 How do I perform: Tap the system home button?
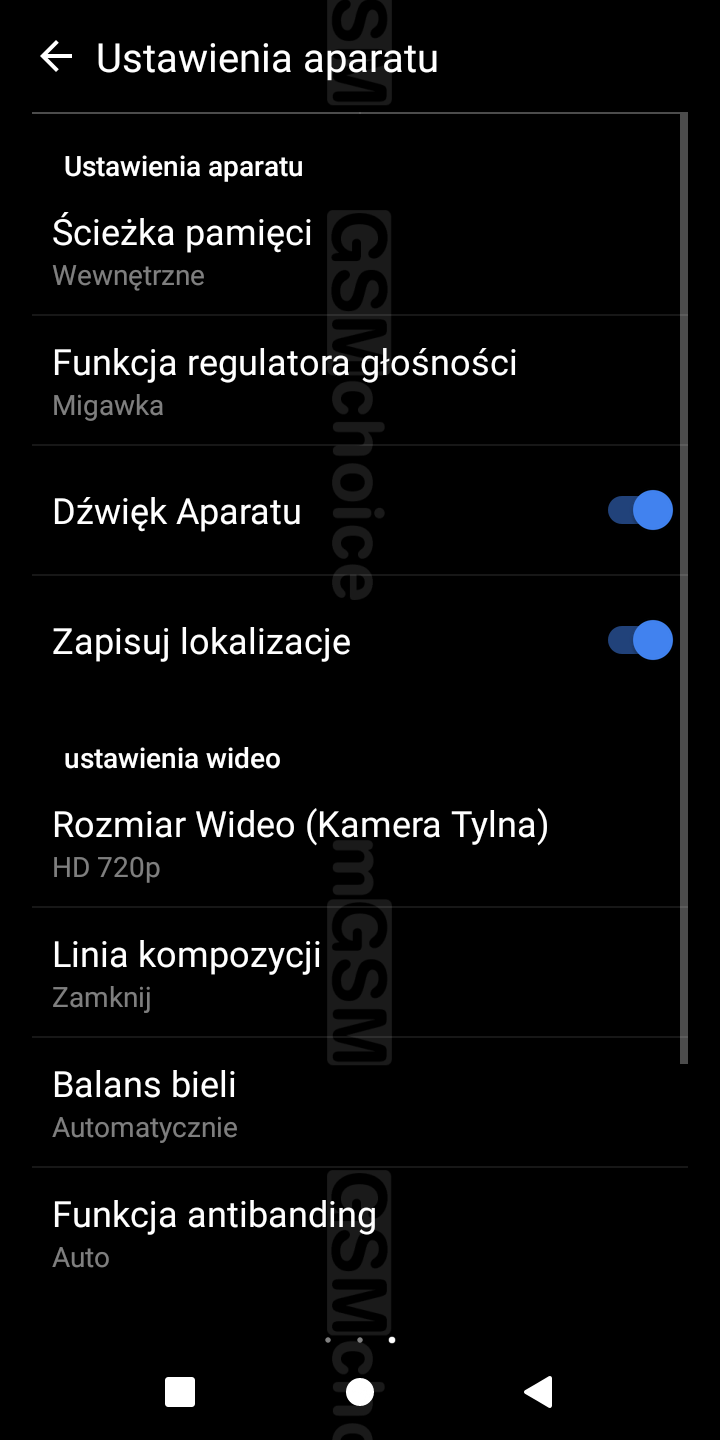pyautogui.click(x=360, y=1391)
